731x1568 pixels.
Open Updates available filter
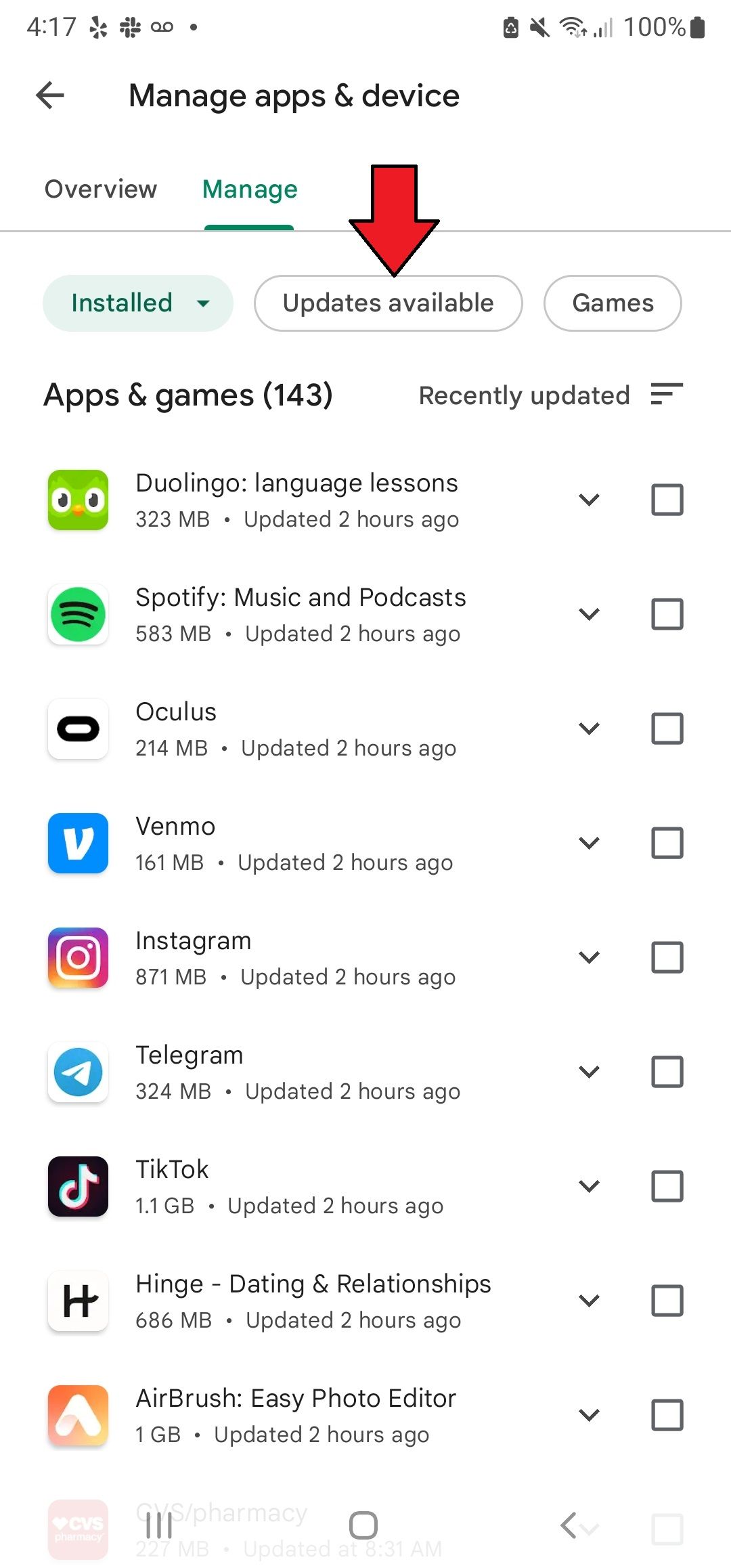pos(388,303)
